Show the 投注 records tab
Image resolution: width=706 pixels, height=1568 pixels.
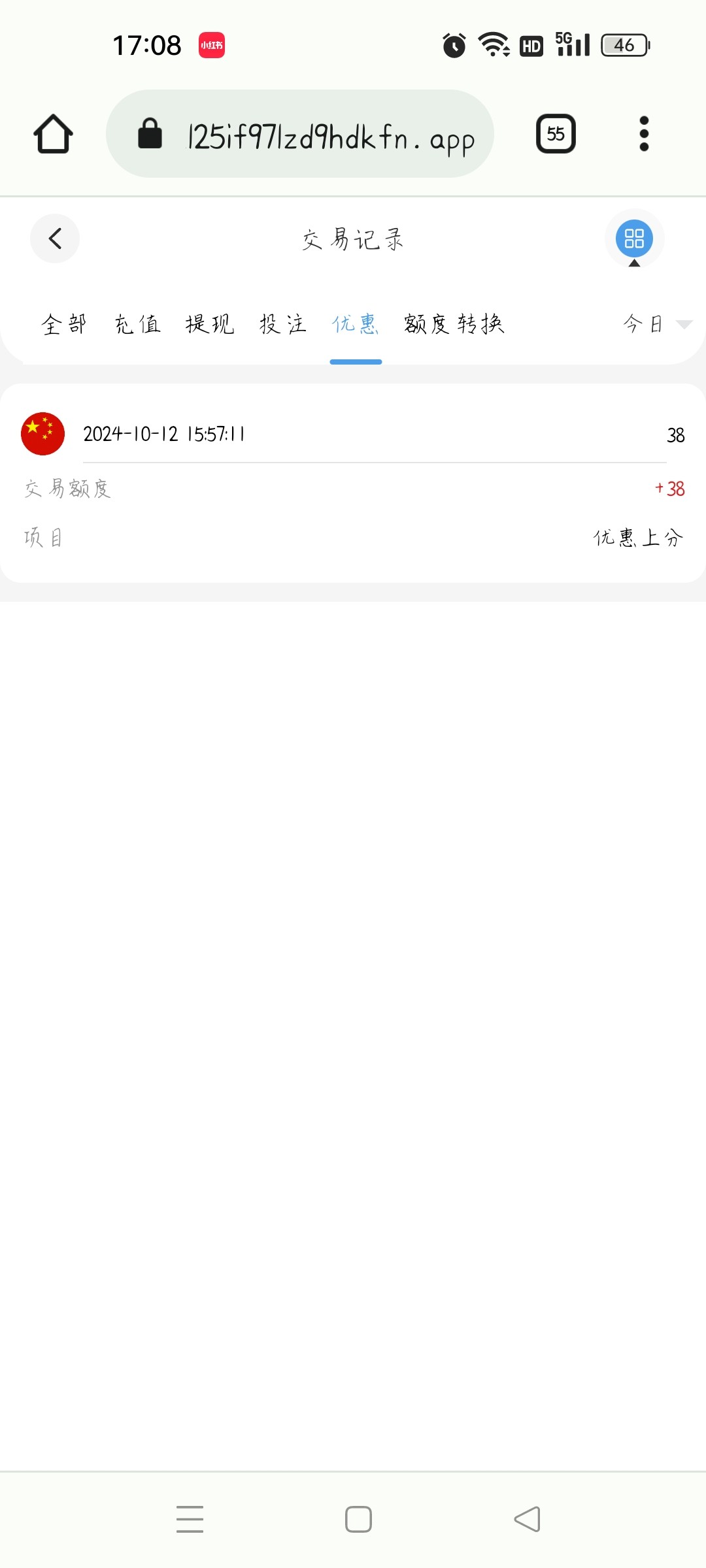tap(282, 324)
